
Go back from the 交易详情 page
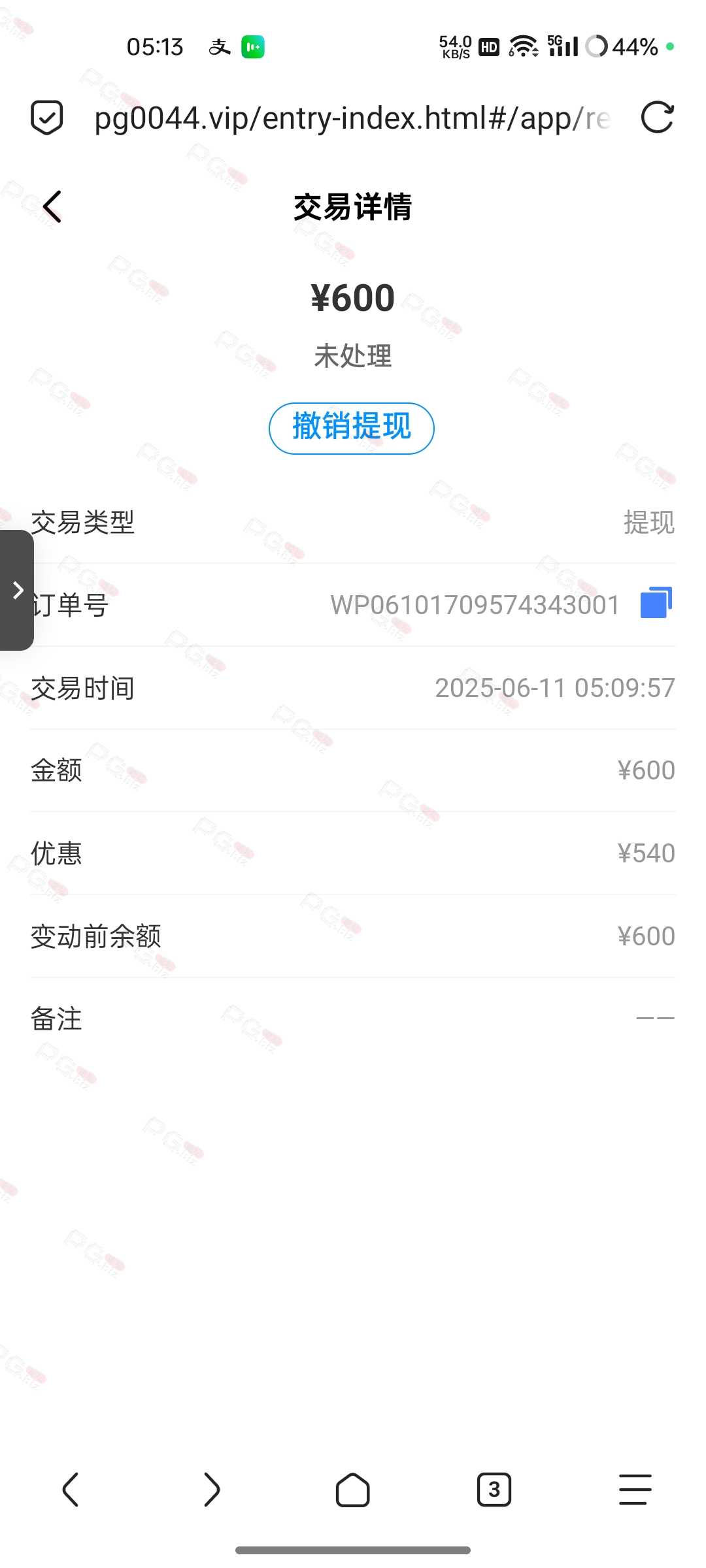click(52, 207)
